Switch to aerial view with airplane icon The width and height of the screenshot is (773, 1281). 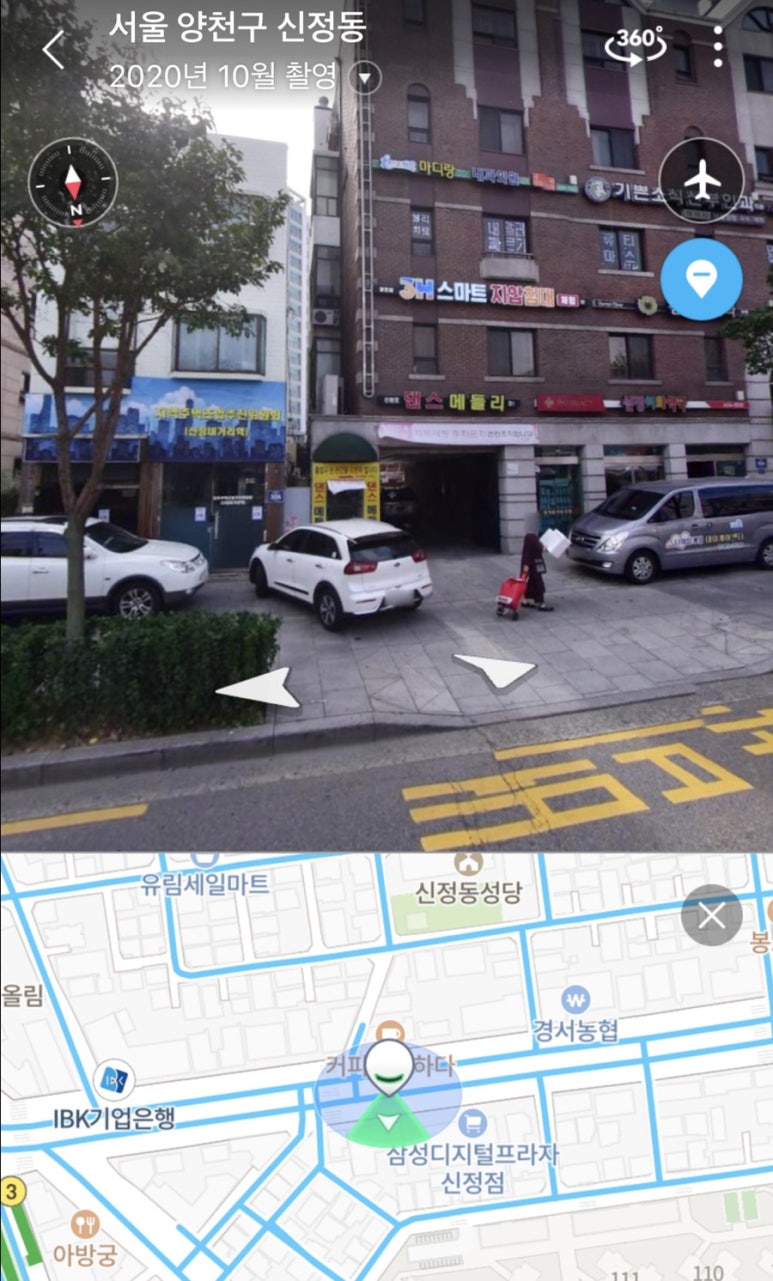click(701, 180)
